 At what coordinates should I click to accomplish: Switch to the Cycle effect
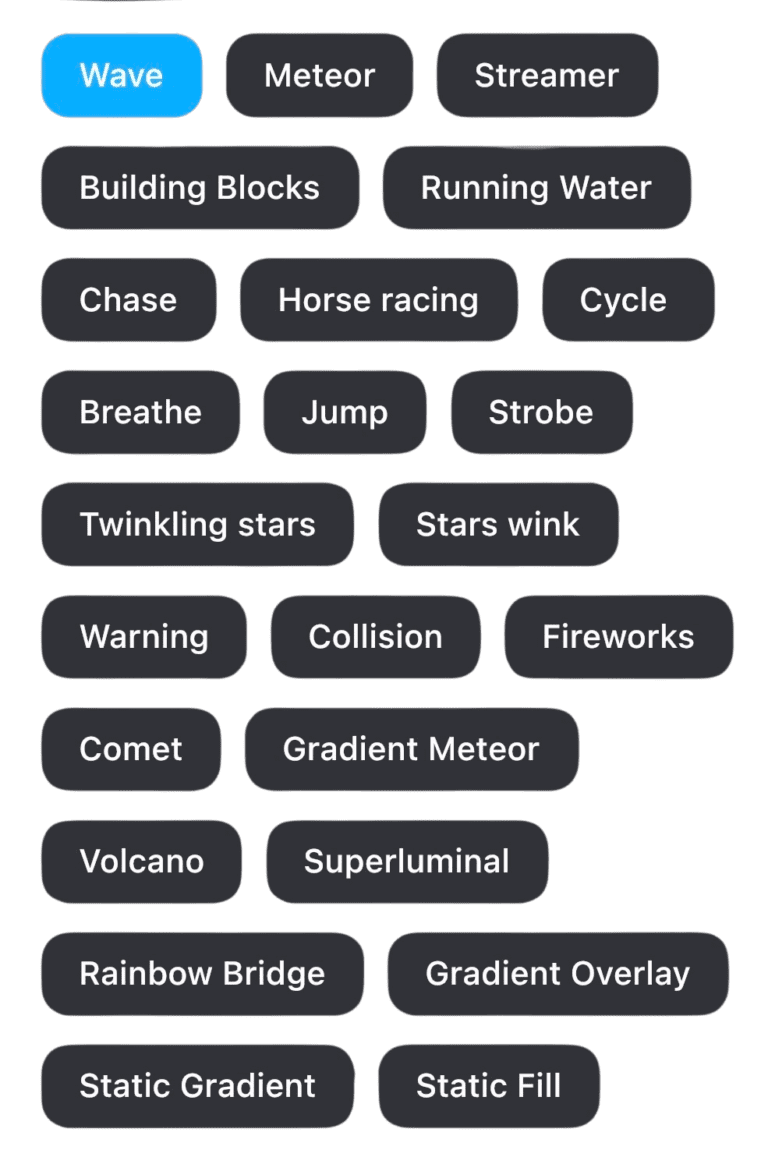click(627, 300)
